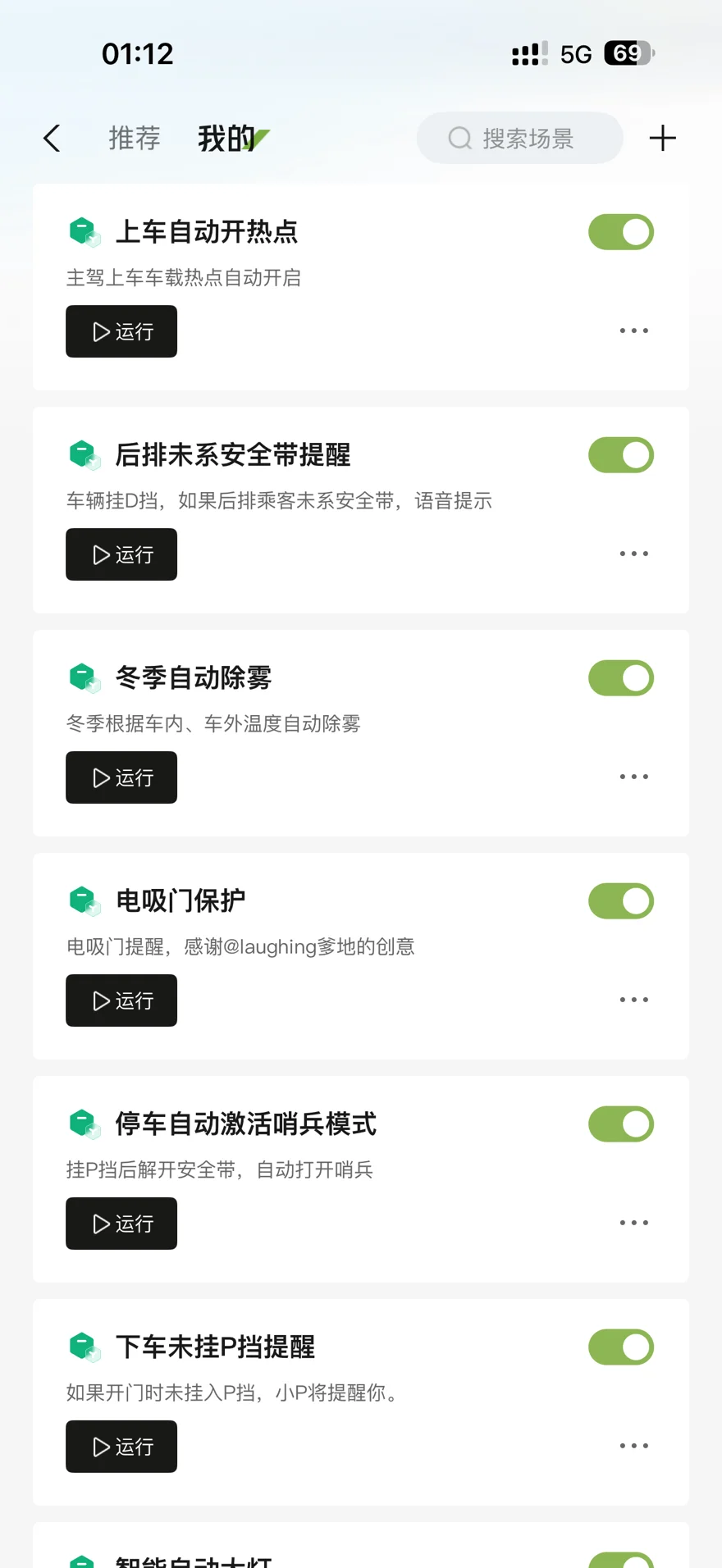
Task: Disable 停车自动激活哨兵模式 toggle
Action: (620, 1124)
